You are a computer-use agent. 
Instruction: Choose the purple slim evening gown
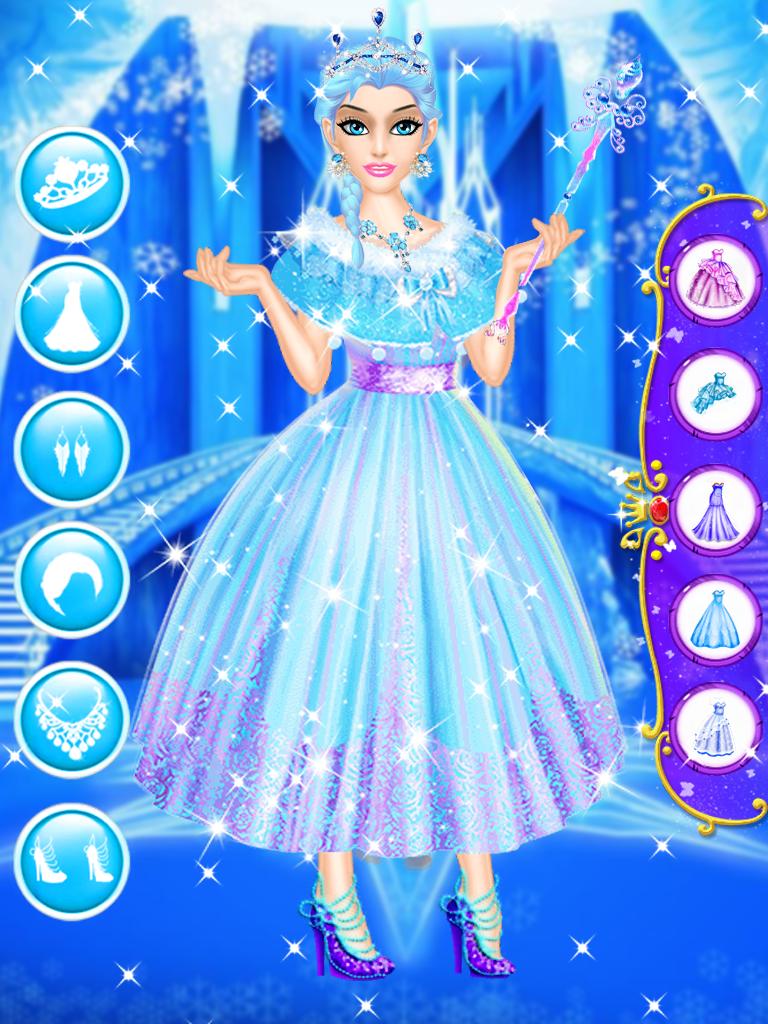coord(714,511)
